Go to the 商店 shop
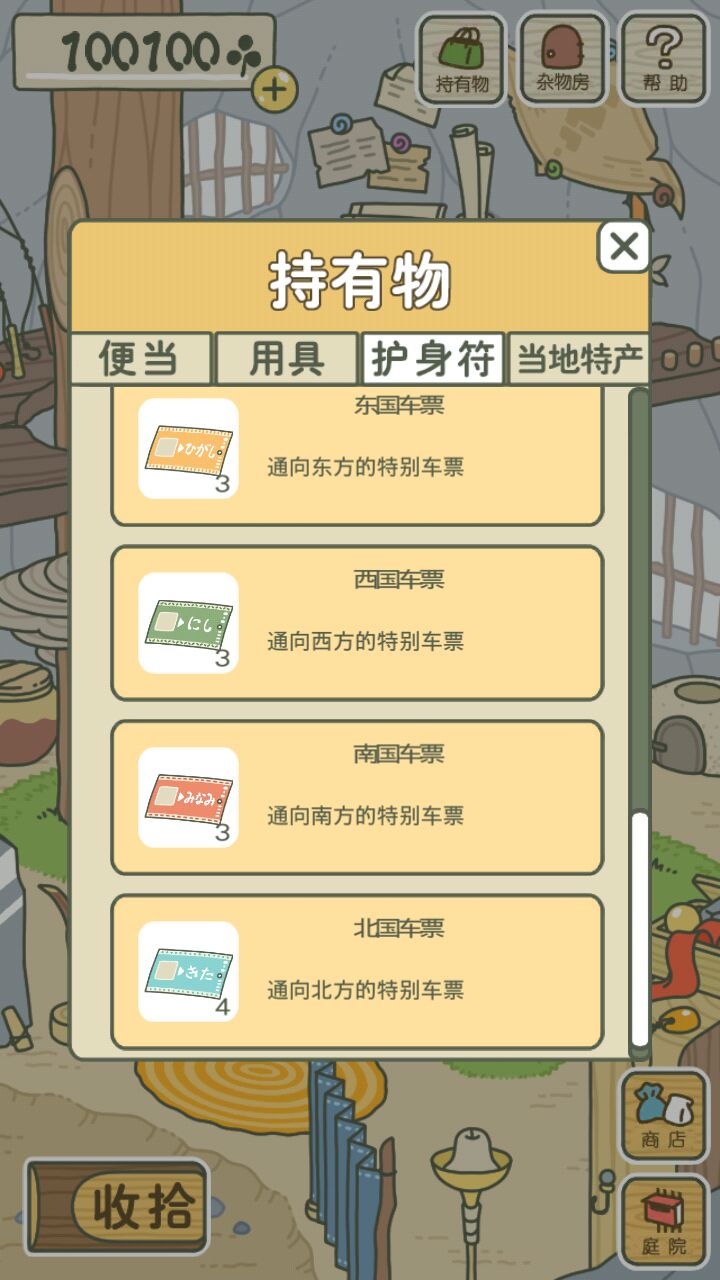The height and width of the screenshot is (1280, 720). (664, 1115)
